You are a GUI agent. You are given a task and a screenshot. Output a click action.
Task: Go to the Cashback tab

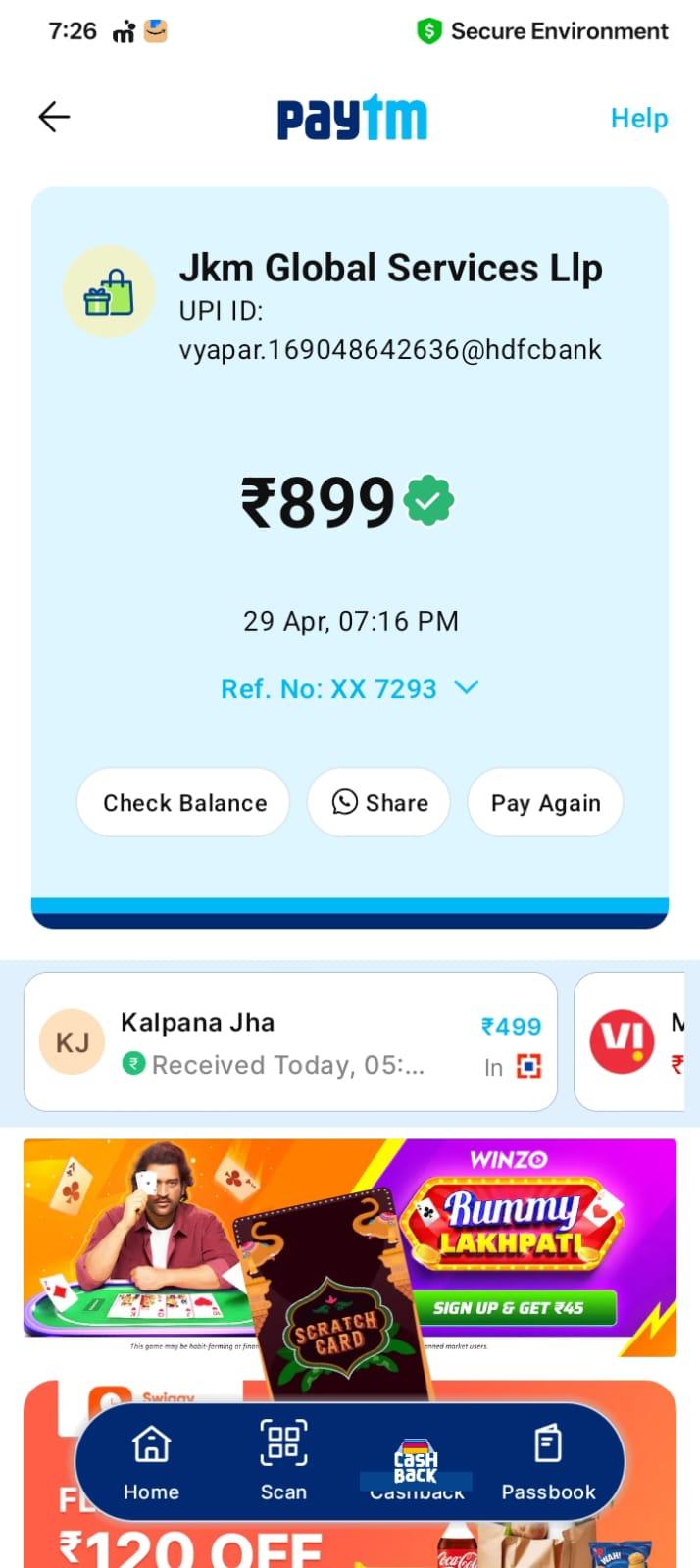pos(416,1468)
